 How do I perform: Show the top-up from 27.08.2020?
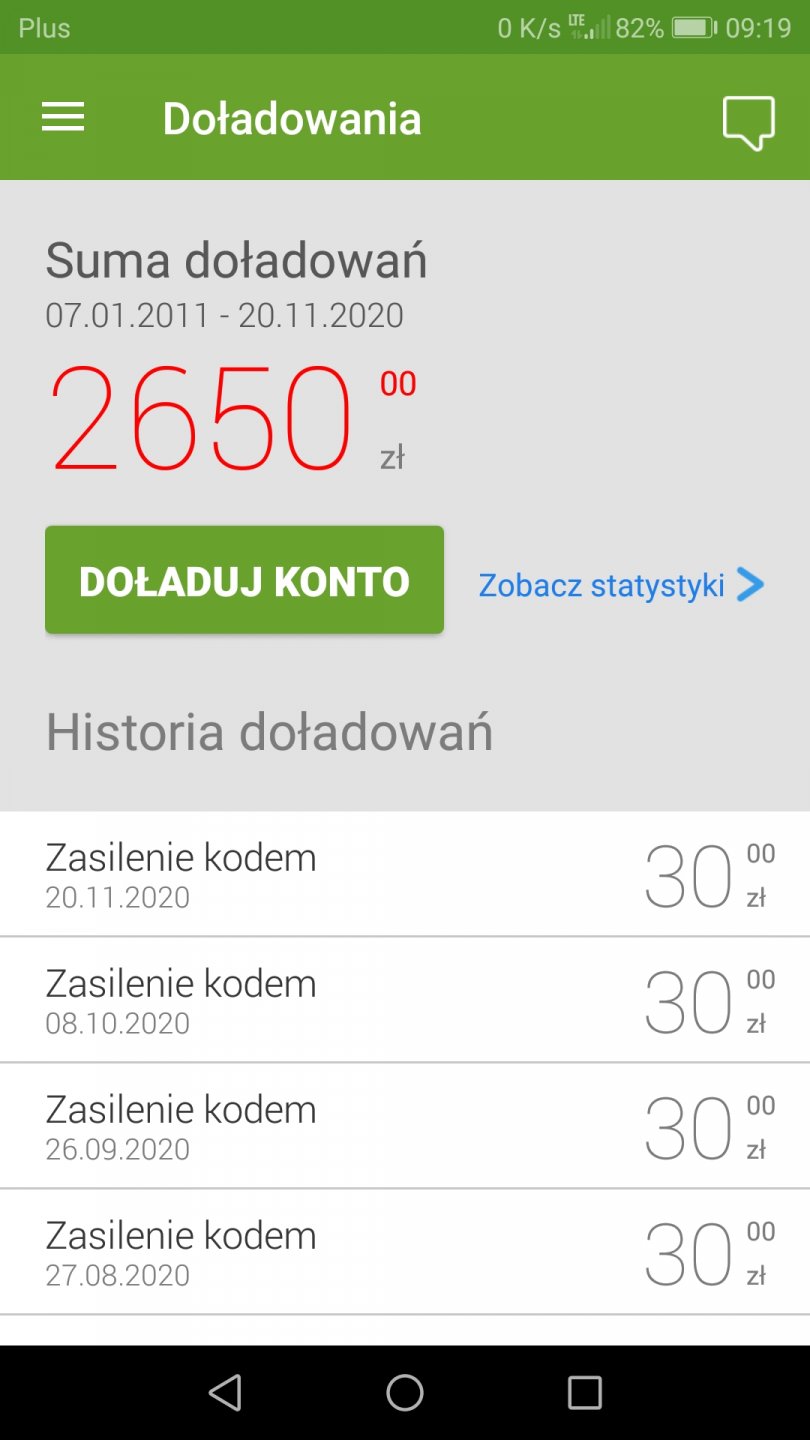pos(404,1253)
